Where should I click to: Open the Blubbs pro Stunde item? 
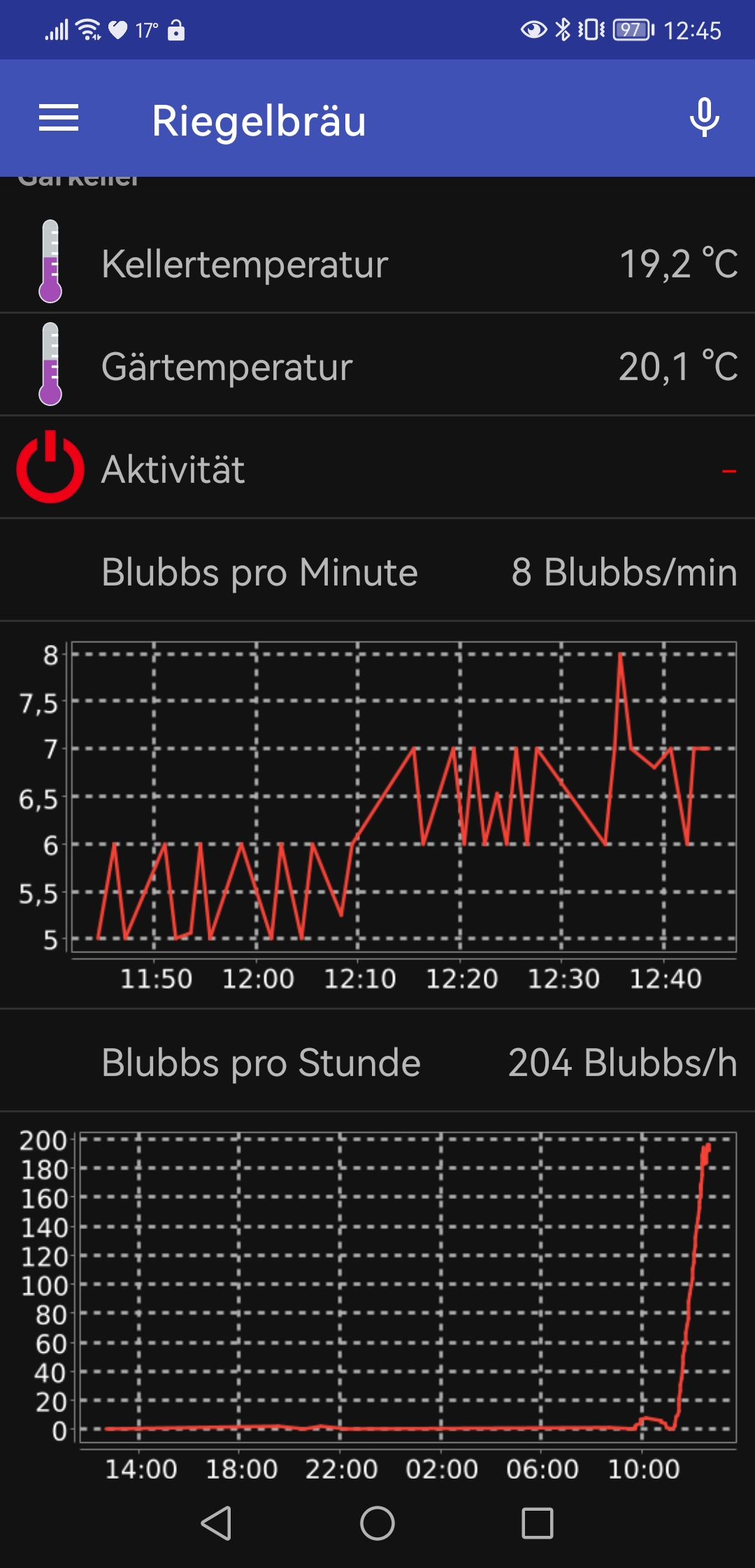377,1062
